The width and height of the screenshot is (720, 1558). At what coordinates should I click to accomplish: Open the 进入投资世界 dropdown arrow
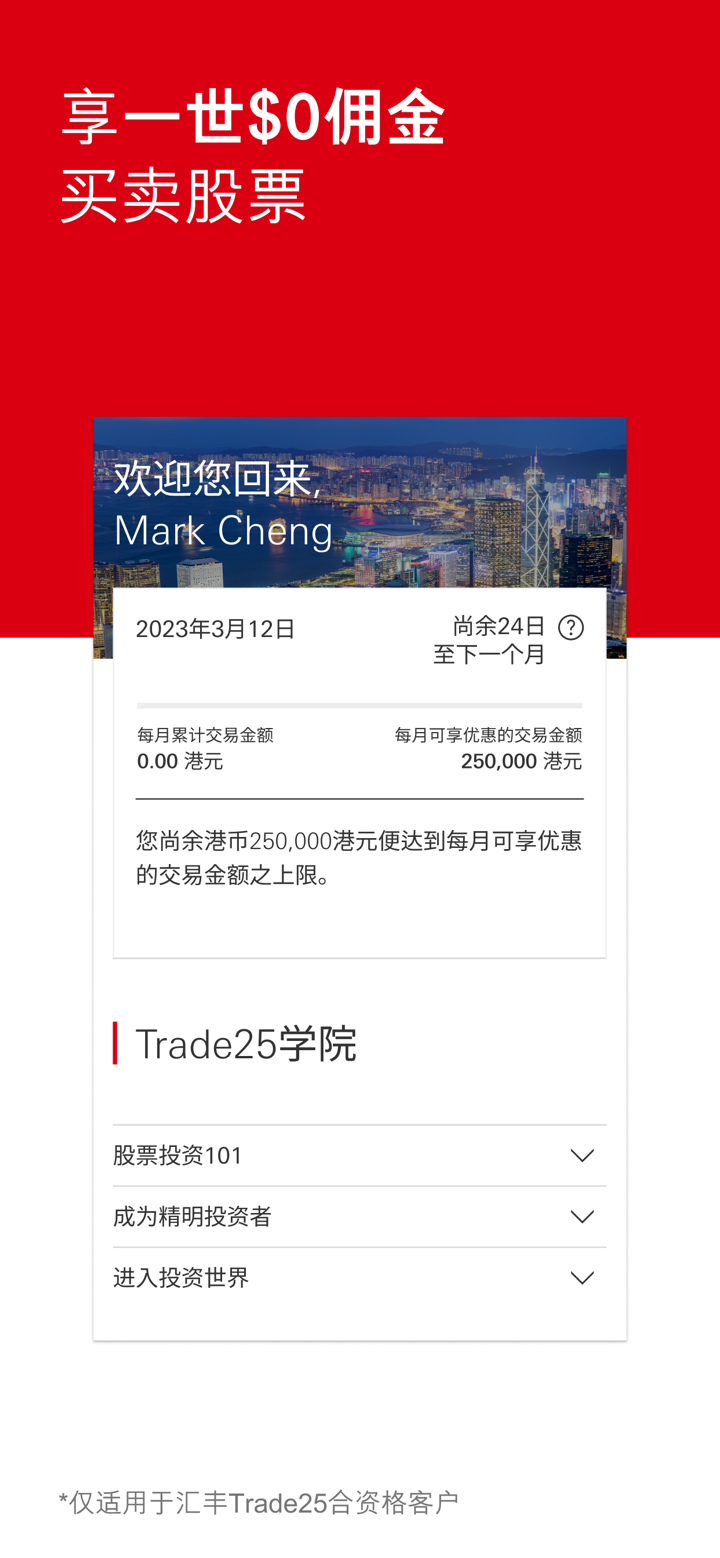coord(582,1277)
